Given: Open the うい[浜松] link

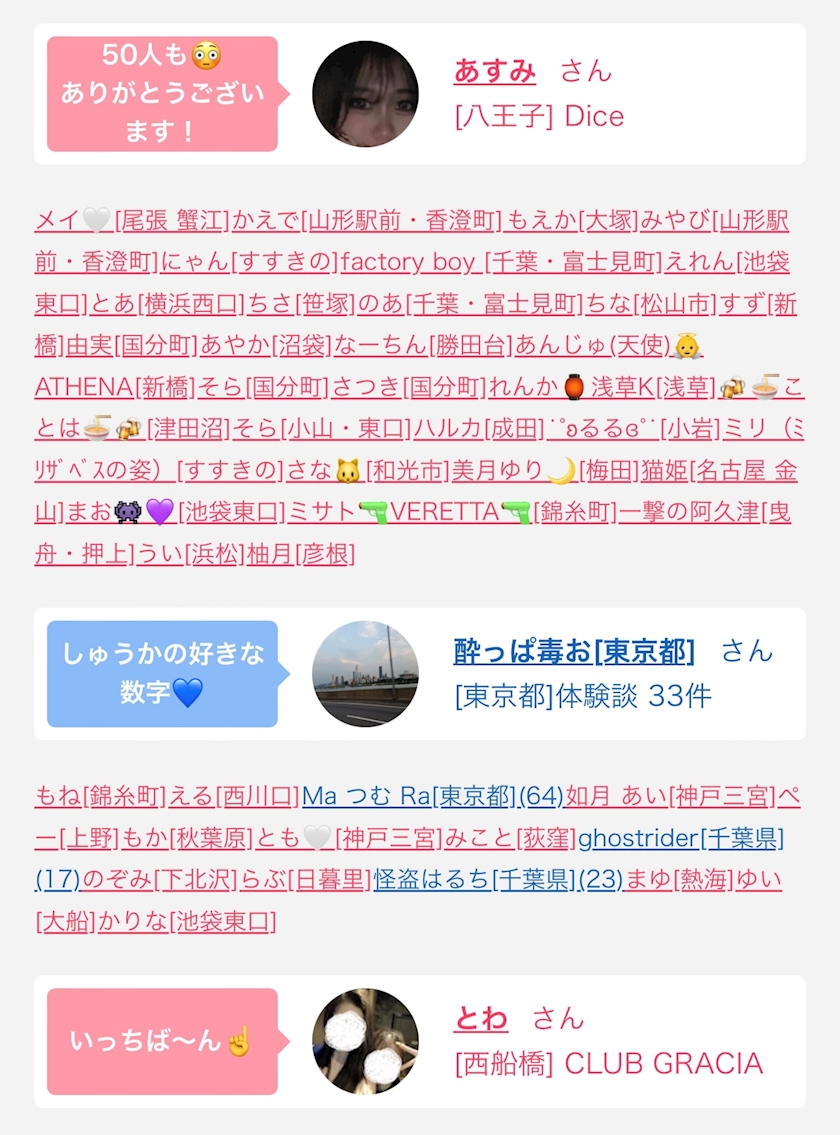Looking at the screenshot, I should pos(190,554).
